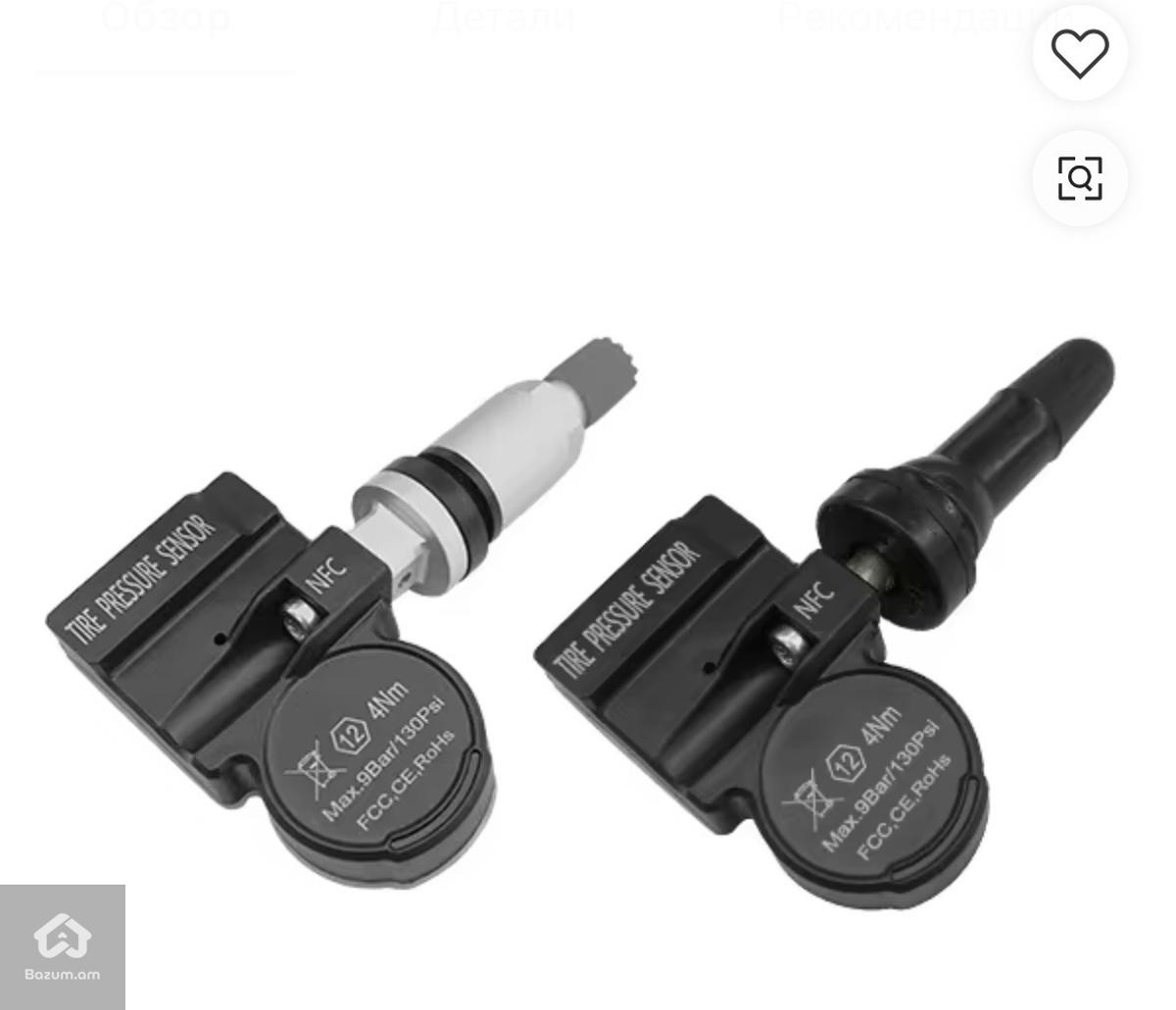Switch to the Детали tab
The width and height of the screenshot is (1176, 1010).
503,18
